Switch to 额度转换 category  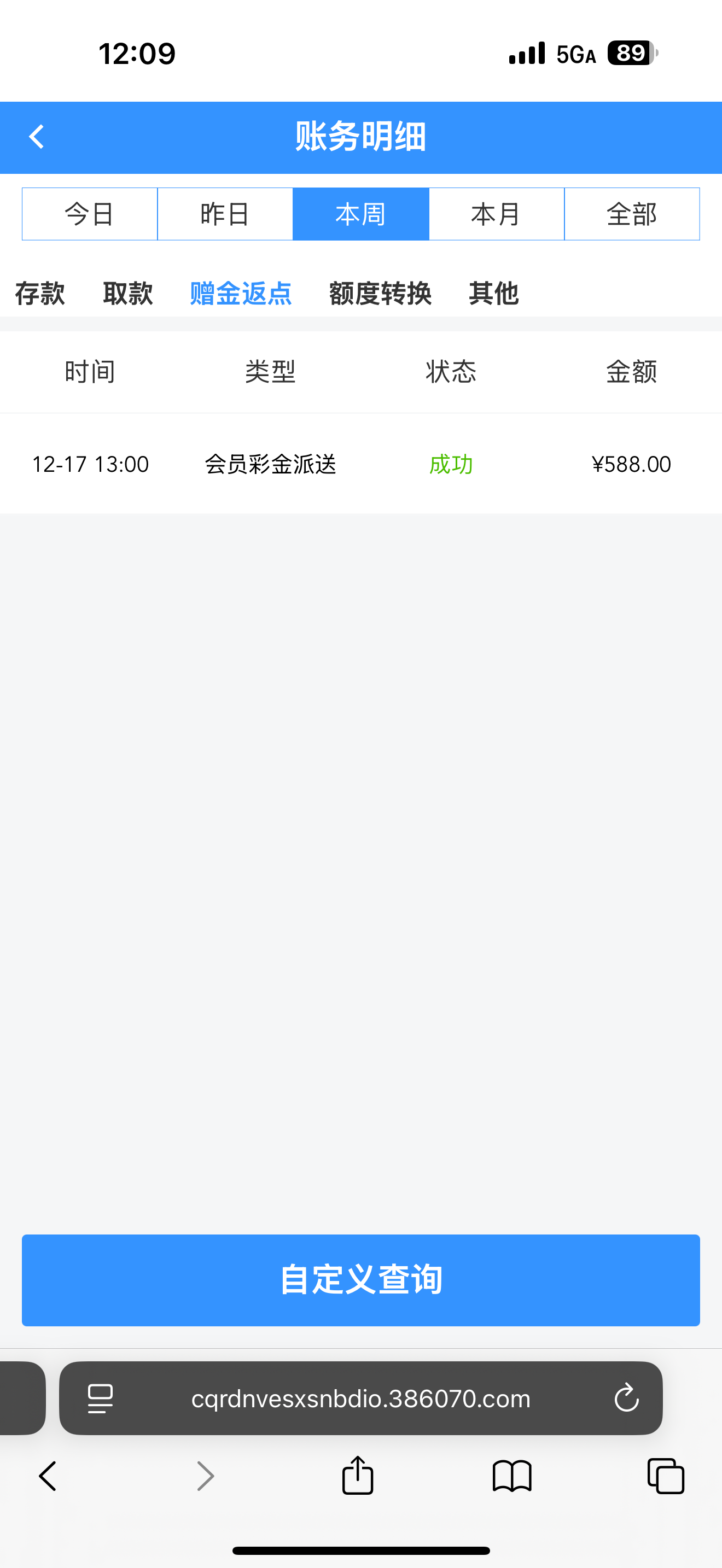coord(381,294)
